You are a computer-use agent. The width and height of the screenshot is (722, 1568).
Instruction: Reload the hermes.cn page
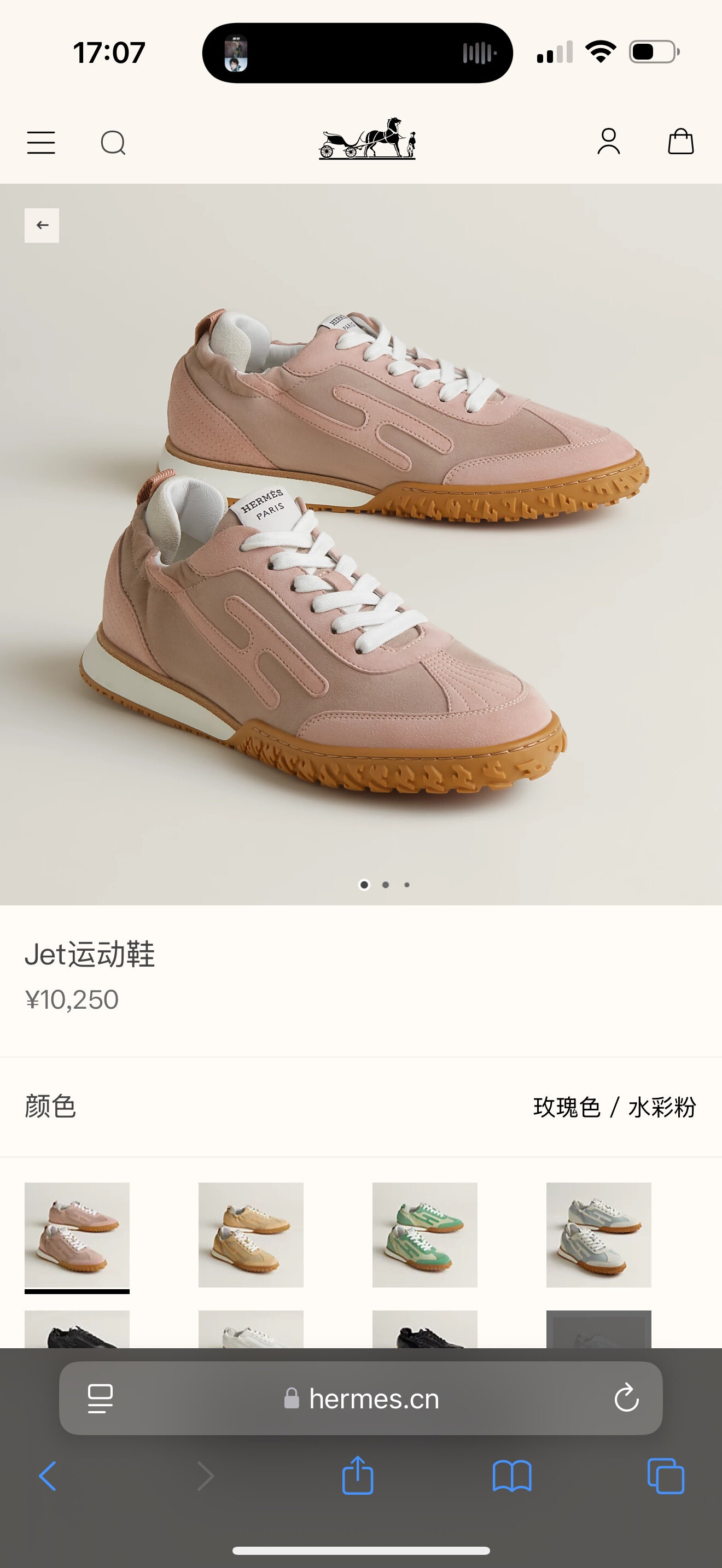(626, 1397)
